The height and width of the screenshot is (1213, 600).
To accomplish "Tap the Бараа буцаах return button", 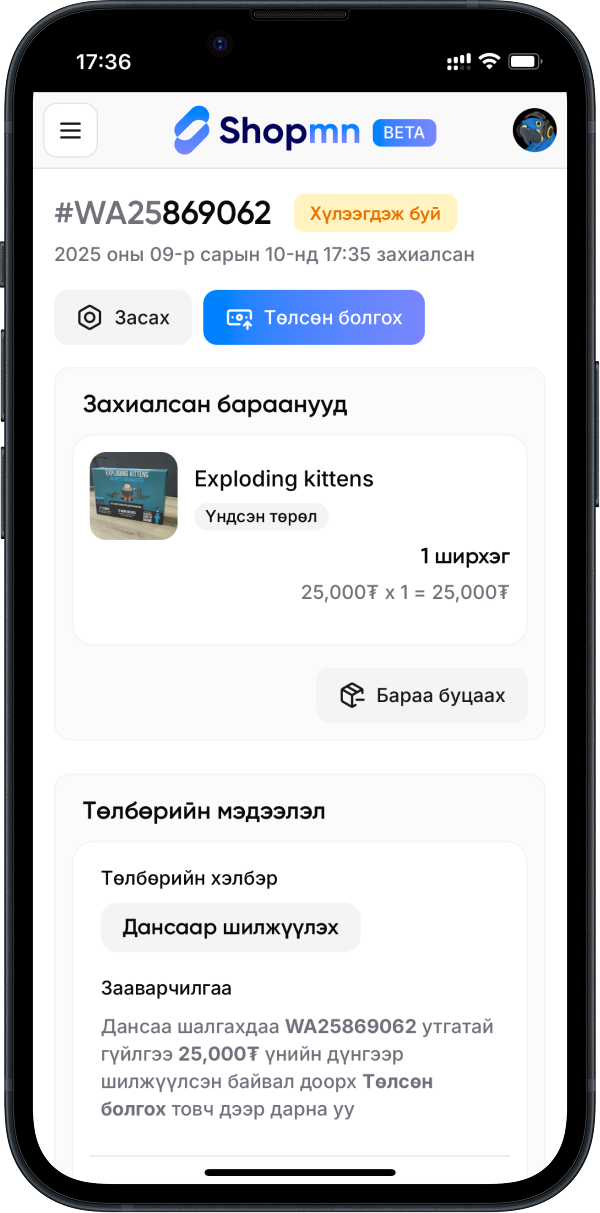I will (x=421, y=695).
